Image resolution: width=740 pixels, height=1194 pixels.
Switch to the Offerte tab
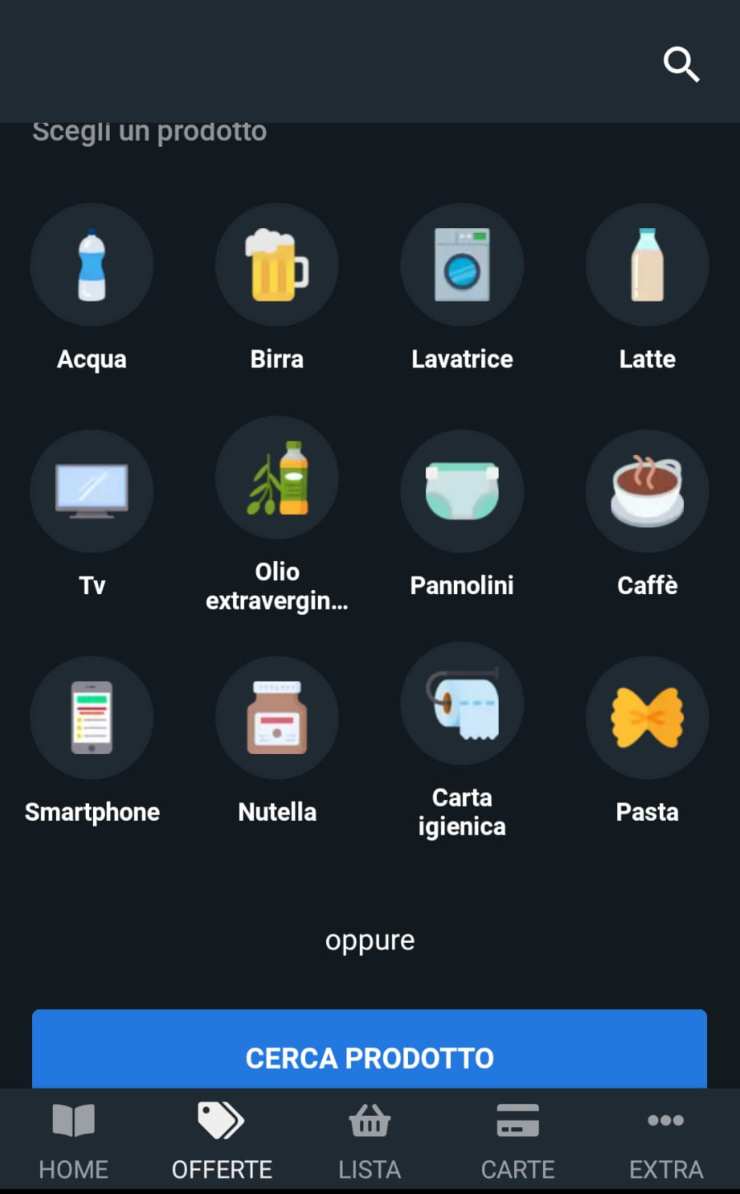pyautogui.click(x=221, y=1142)
